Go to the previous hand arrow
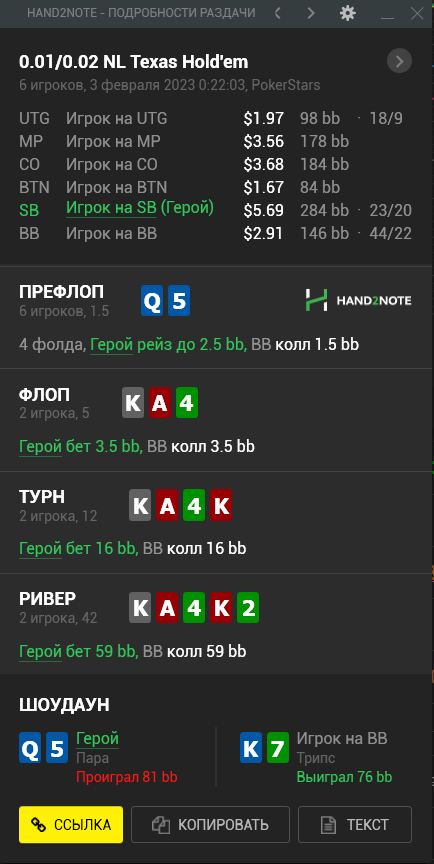The width and height of the screenshot is (434, 864). point(278,13)
